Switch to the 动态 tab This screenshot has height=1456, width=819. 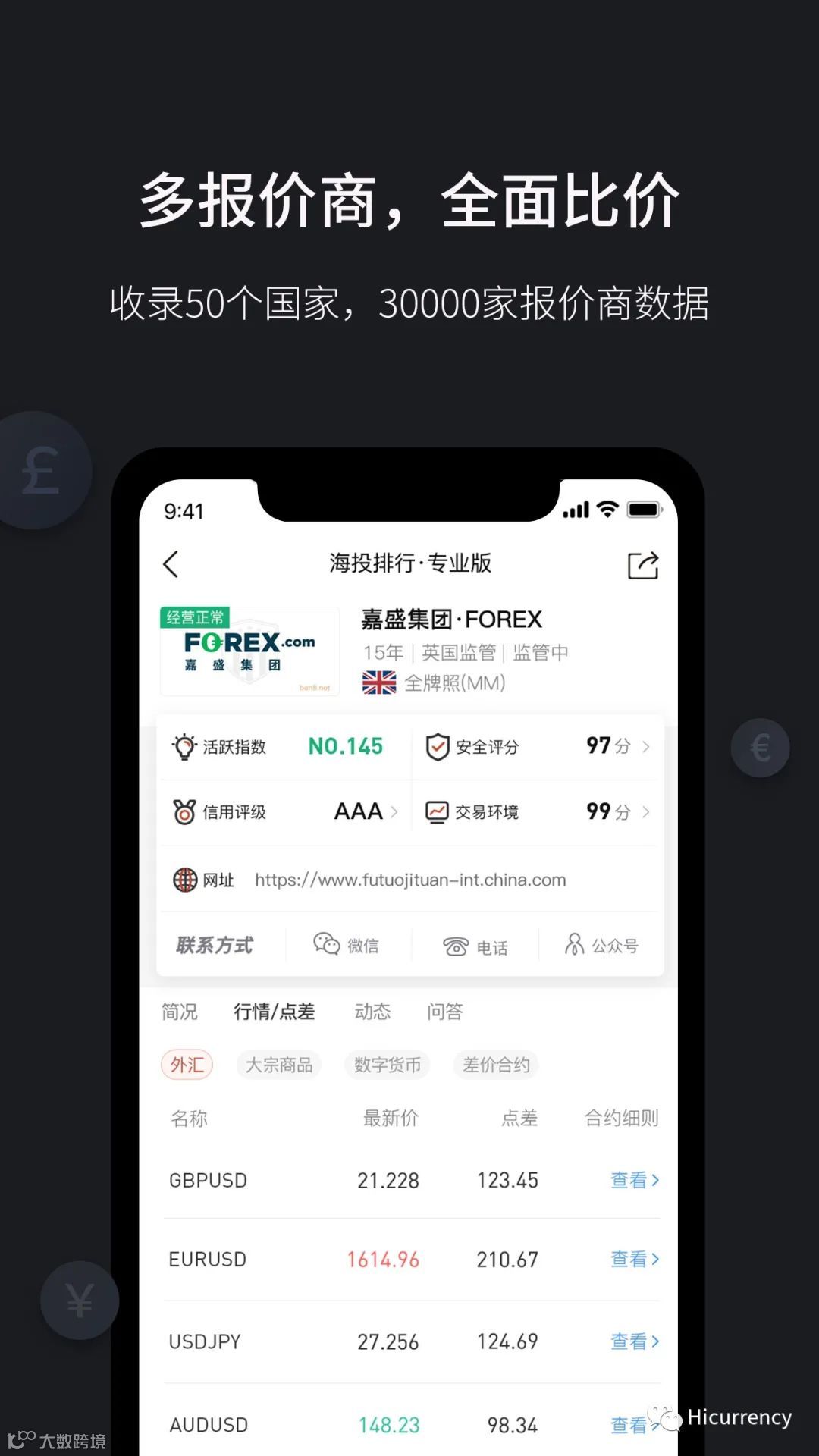(371, 1012)
